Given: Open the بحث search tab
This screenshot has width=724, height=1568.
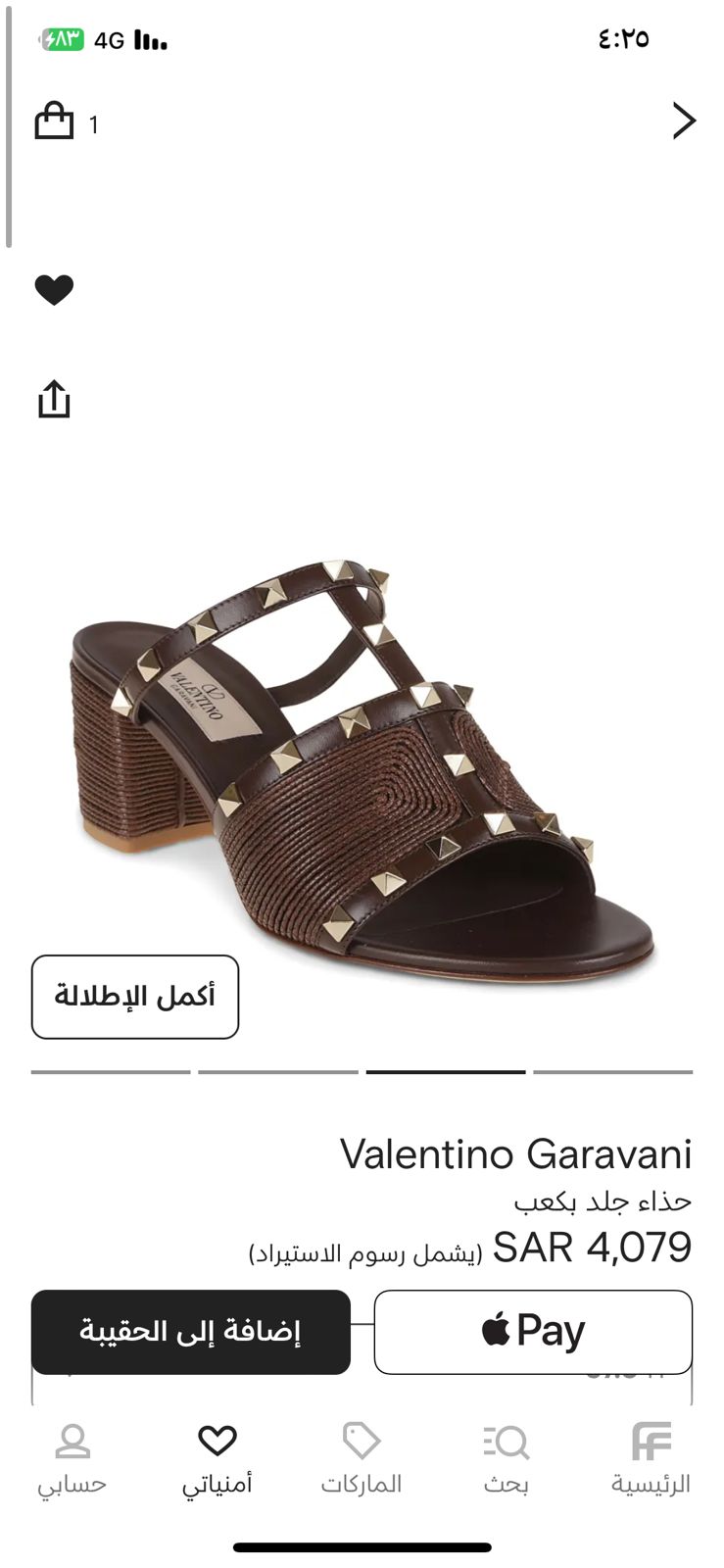Looking at the screenshot, I should coord(507,1460).
